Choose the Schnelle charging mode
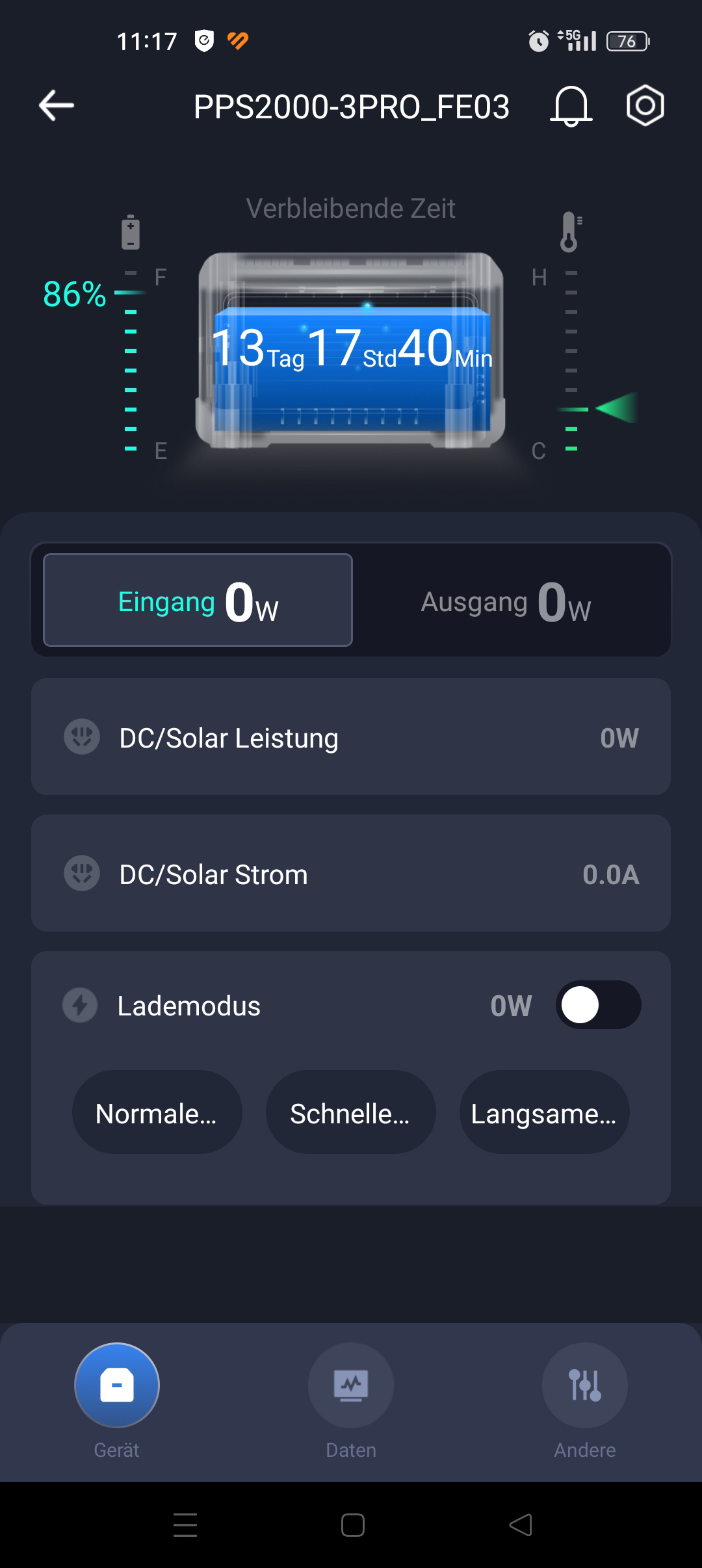 (x=350, y=1113)
